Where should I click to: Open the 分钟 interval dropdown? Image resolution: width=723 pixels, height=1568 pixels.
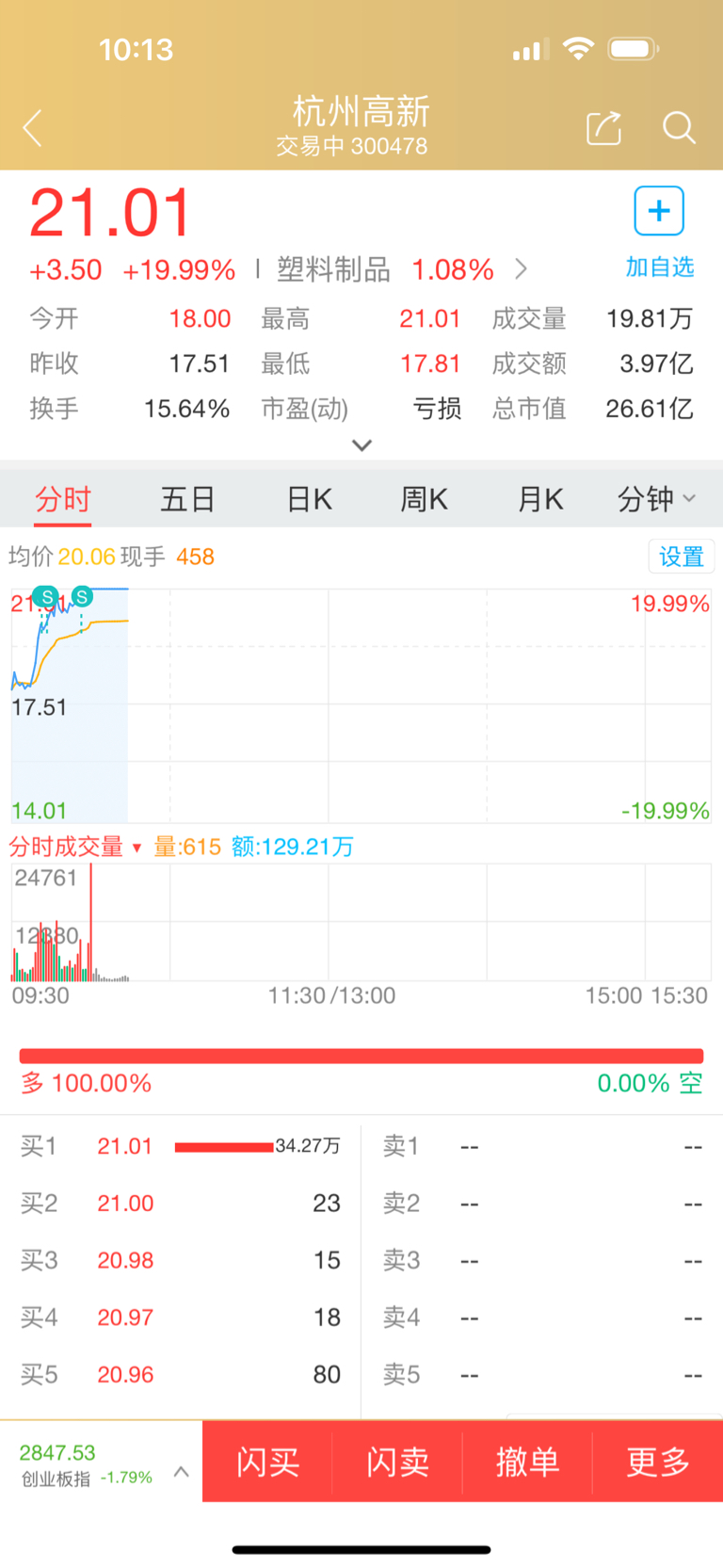point(656,499)
